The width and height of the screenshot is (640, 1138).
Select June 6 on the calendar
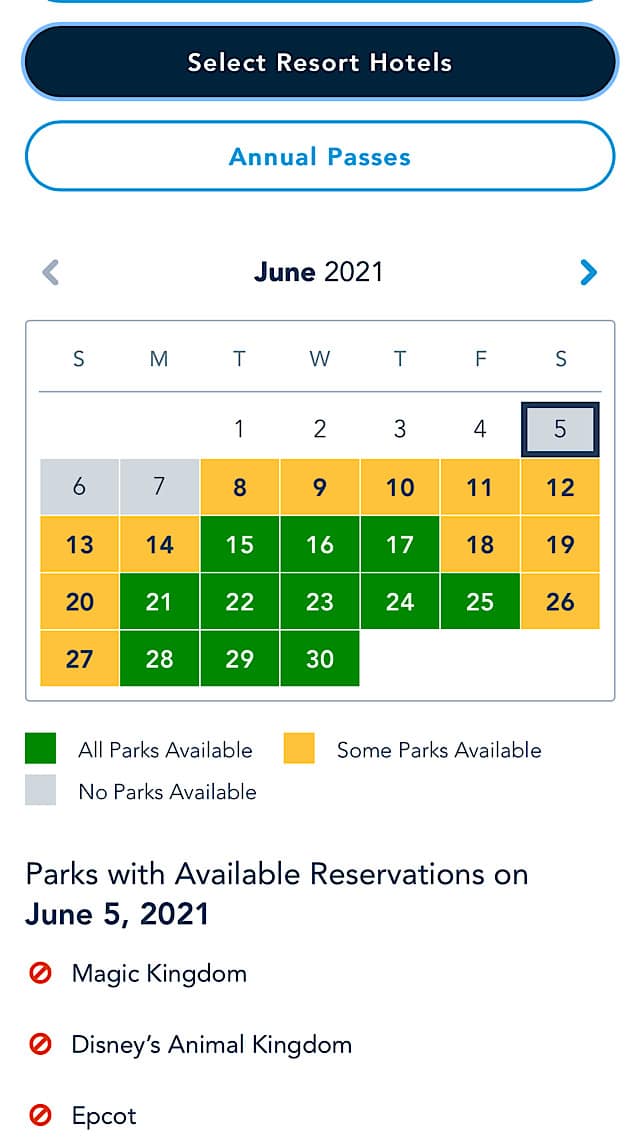click(x=79, y=487)
